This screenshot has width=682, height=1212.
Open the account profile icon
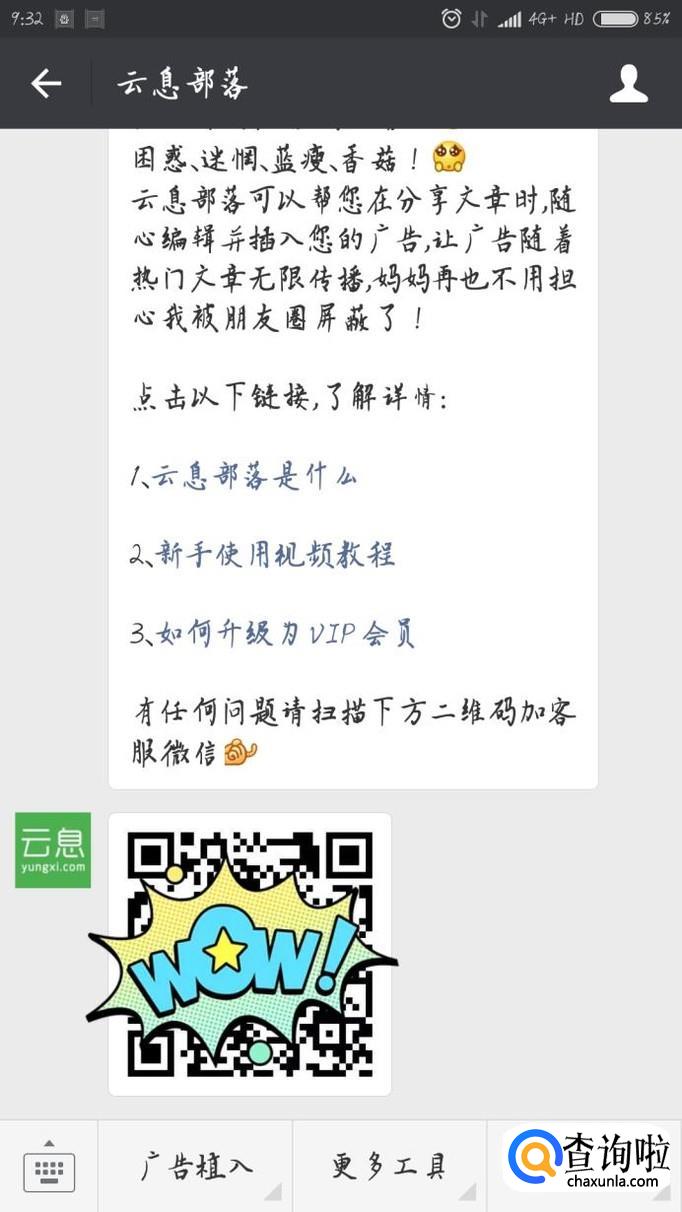[628, 84]
